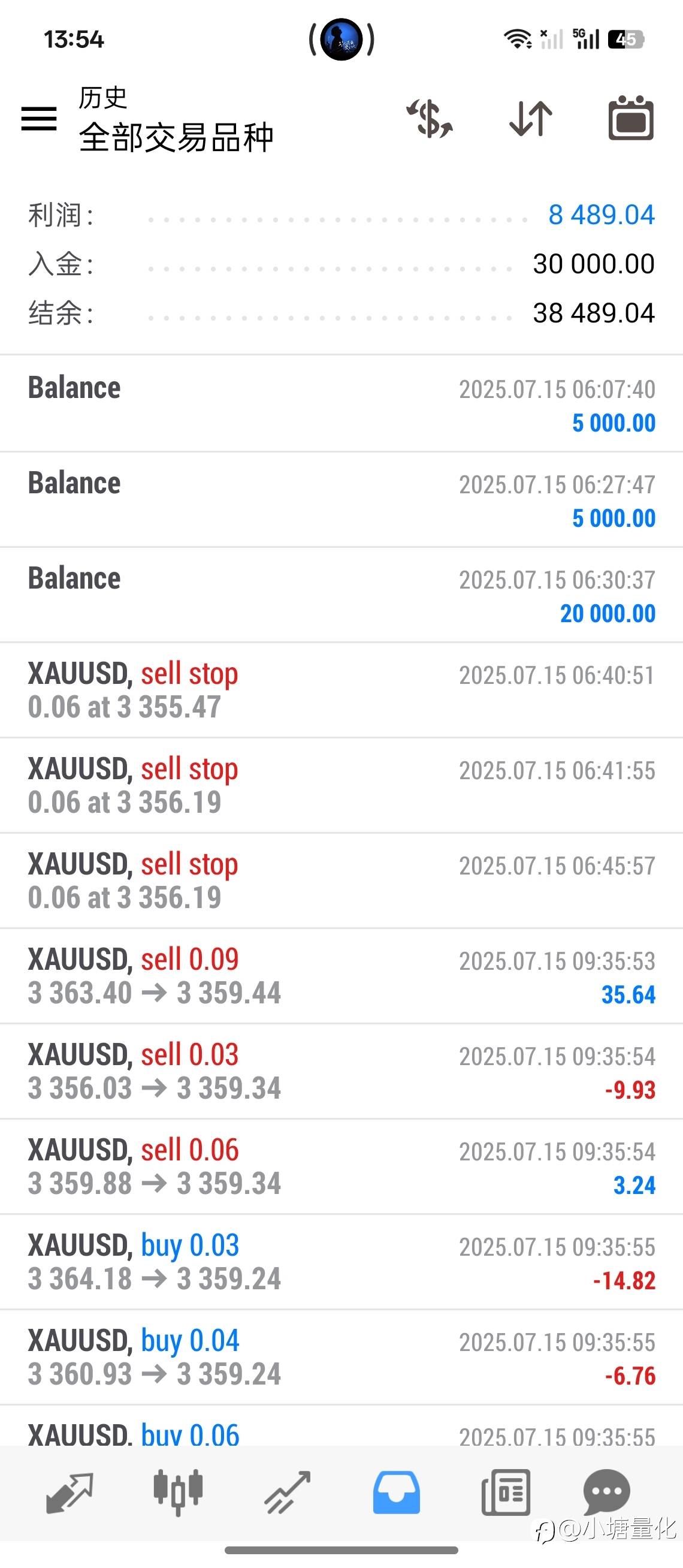Open the calendar date range picker

(x=631, y=118)
